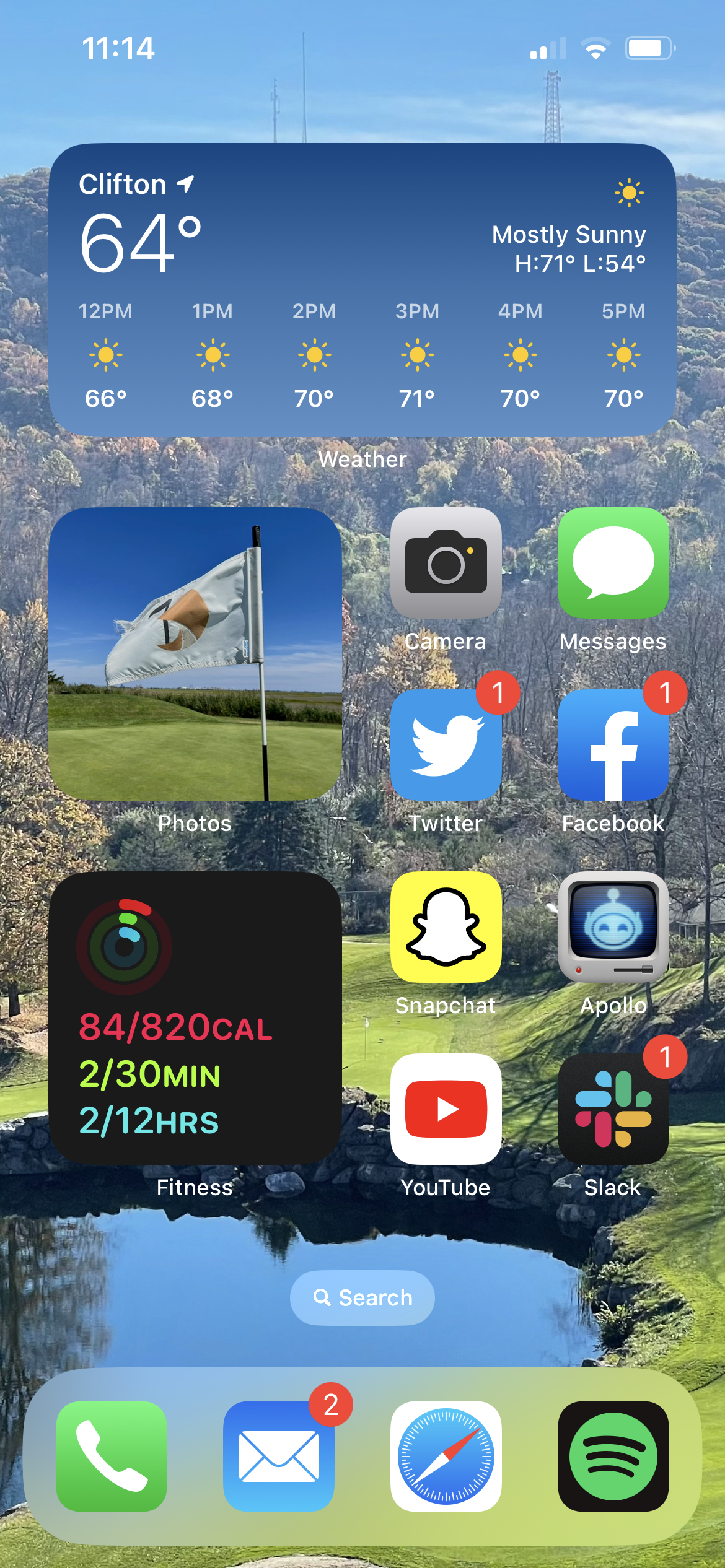Launch the Facebook app
Viewport: 725px width, 1568px height.
point(613,745)
